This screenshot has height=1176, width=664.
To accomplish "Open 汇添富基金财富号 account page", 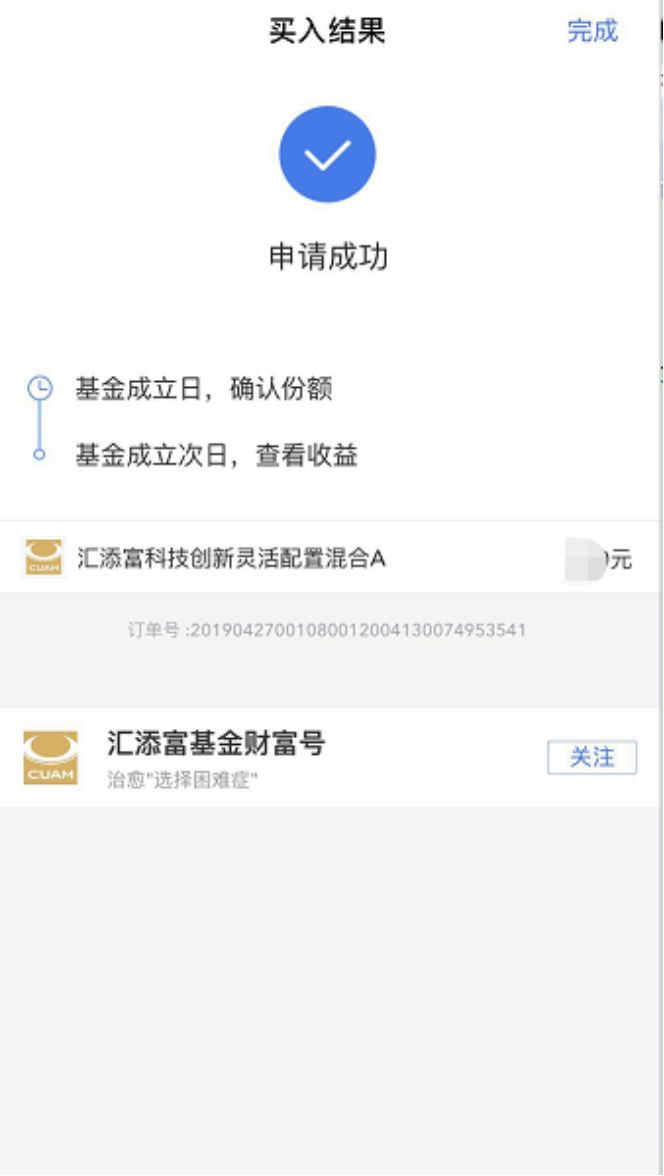I will point(215,745).
